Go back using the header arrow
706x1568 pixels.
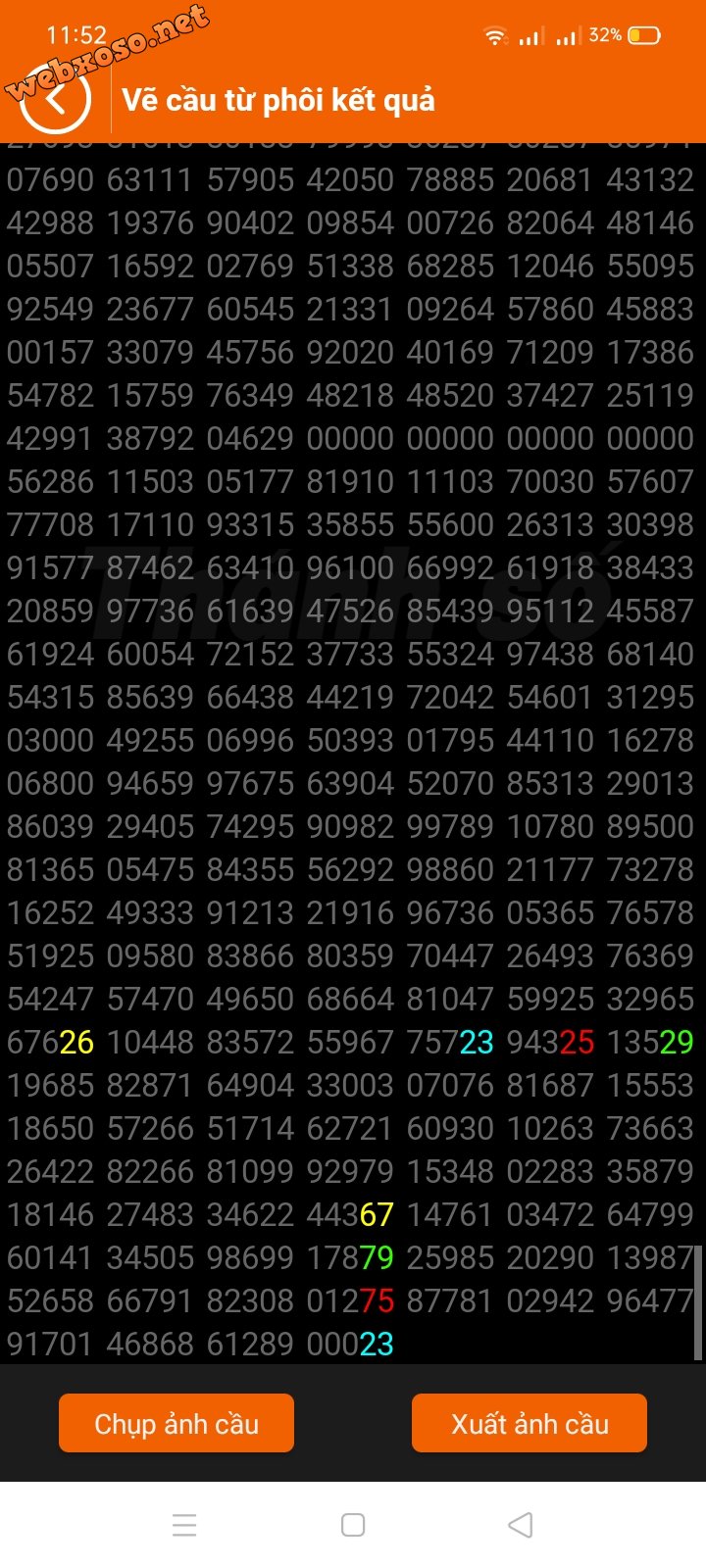tap(56, 99)
